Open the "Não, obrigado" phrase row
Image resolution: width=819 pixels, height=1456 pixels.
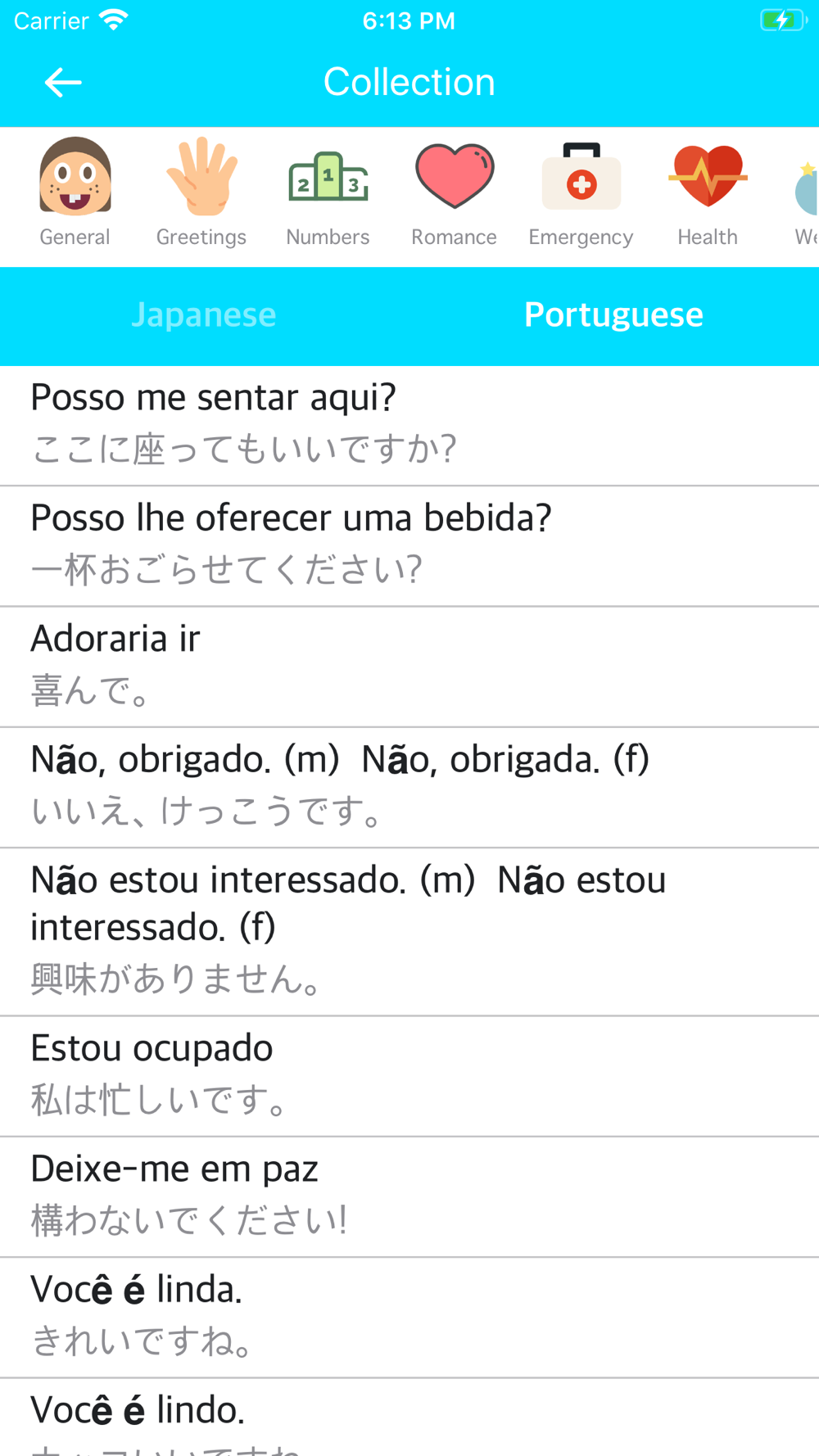[409, 787]
